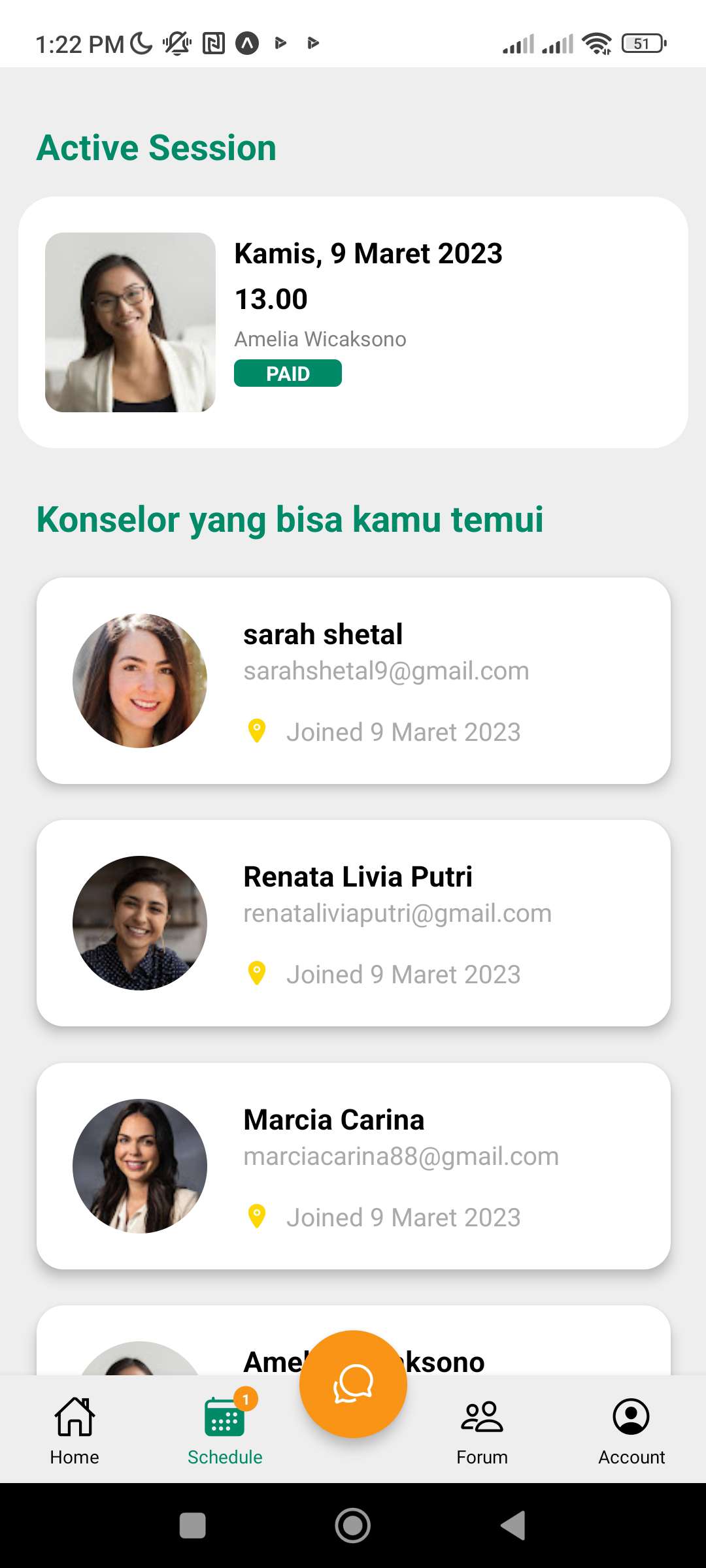Viewport: 706px width, 1568px height.
Task: Open counselor sarah shetal's card
Action: pyautogui.click(x=353, y=680)
